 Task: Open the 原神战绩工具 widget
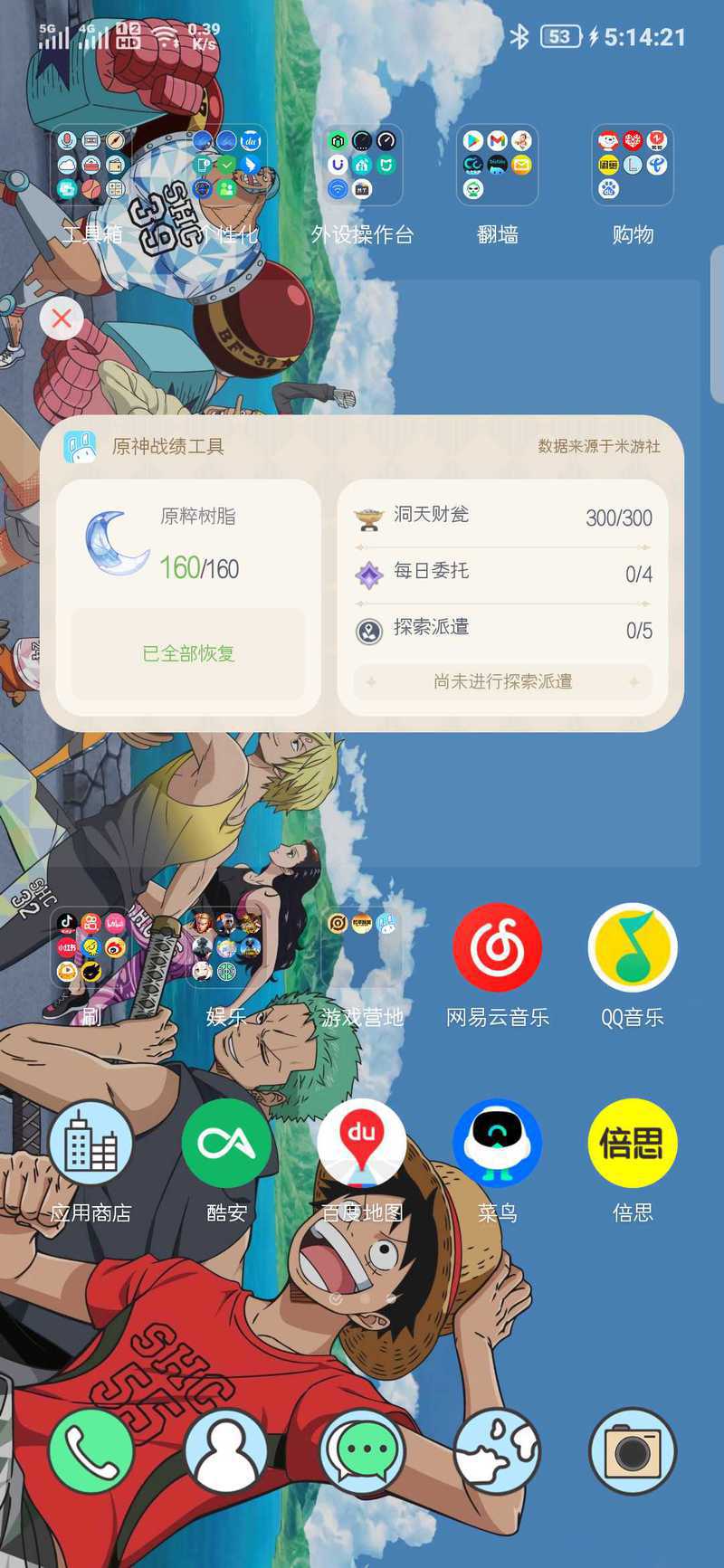click(x=362, y=573)
